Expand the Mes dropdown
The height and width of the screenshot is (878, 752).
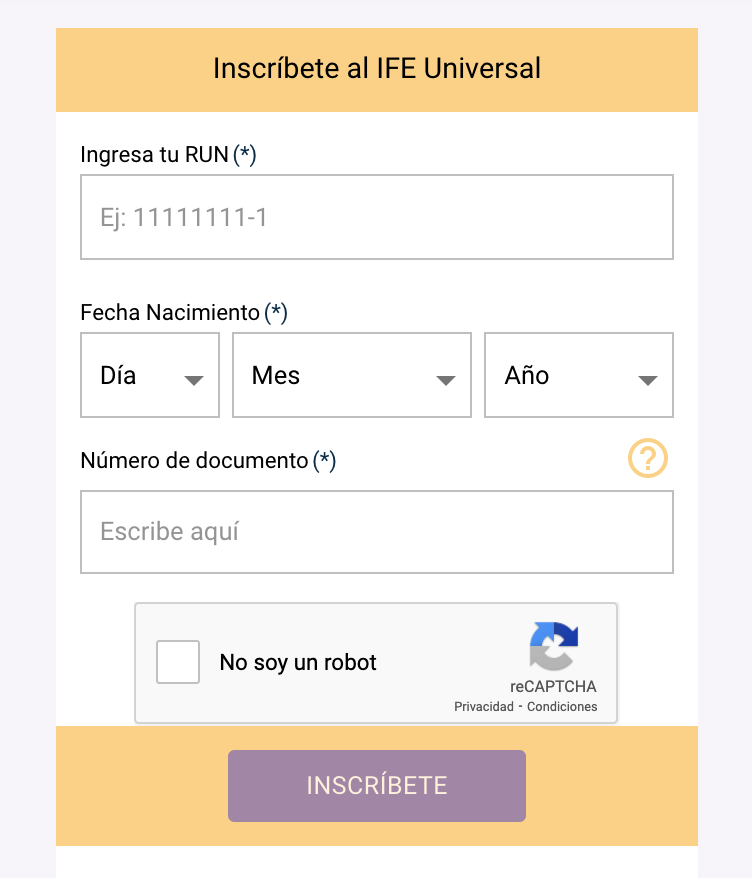click(351, 376)
